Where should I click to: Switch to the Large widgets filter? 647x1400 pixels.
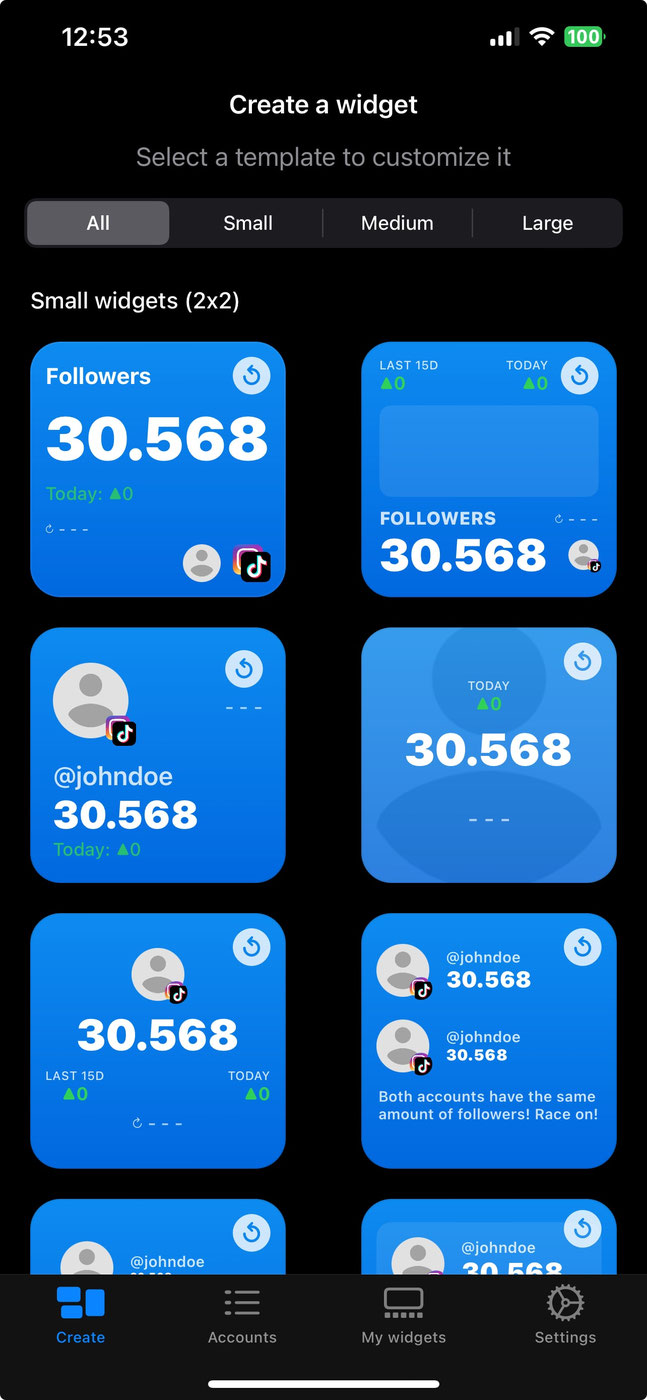click(x=547, y=223)
